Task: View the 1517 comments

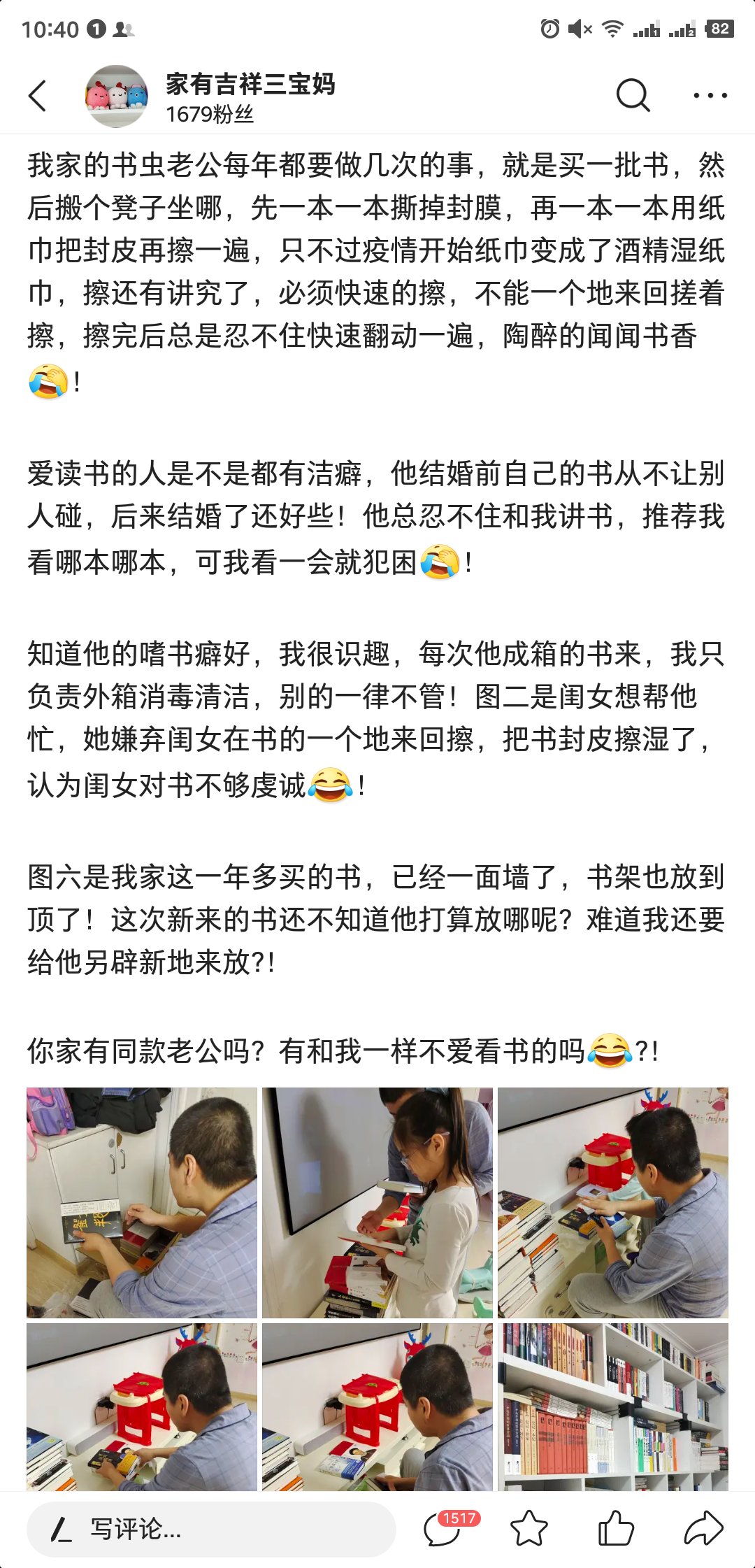Action: (x=444, y=1529)
